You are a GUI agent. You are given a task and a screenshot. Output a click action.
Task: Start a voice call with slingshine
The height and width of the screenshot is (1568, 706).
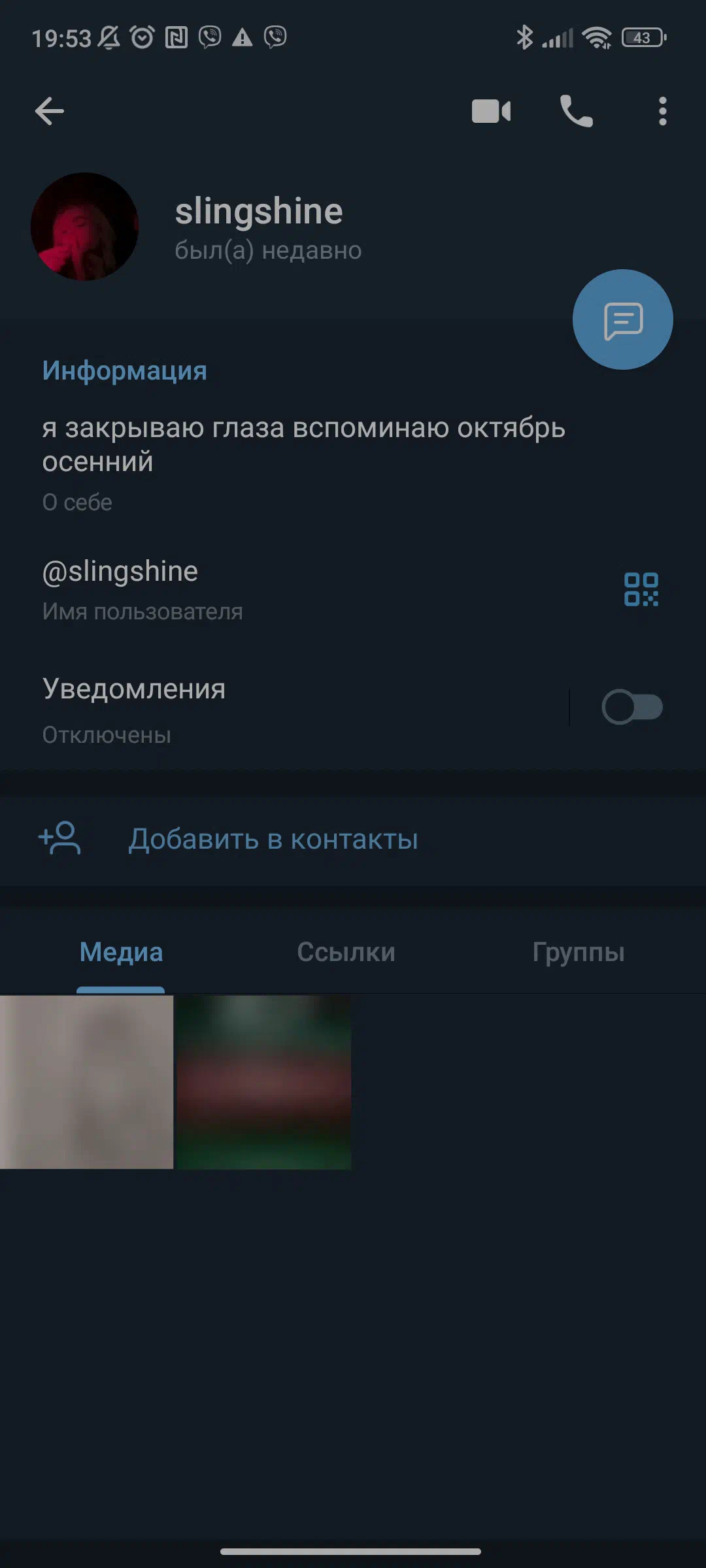click(x=577, y=111)
